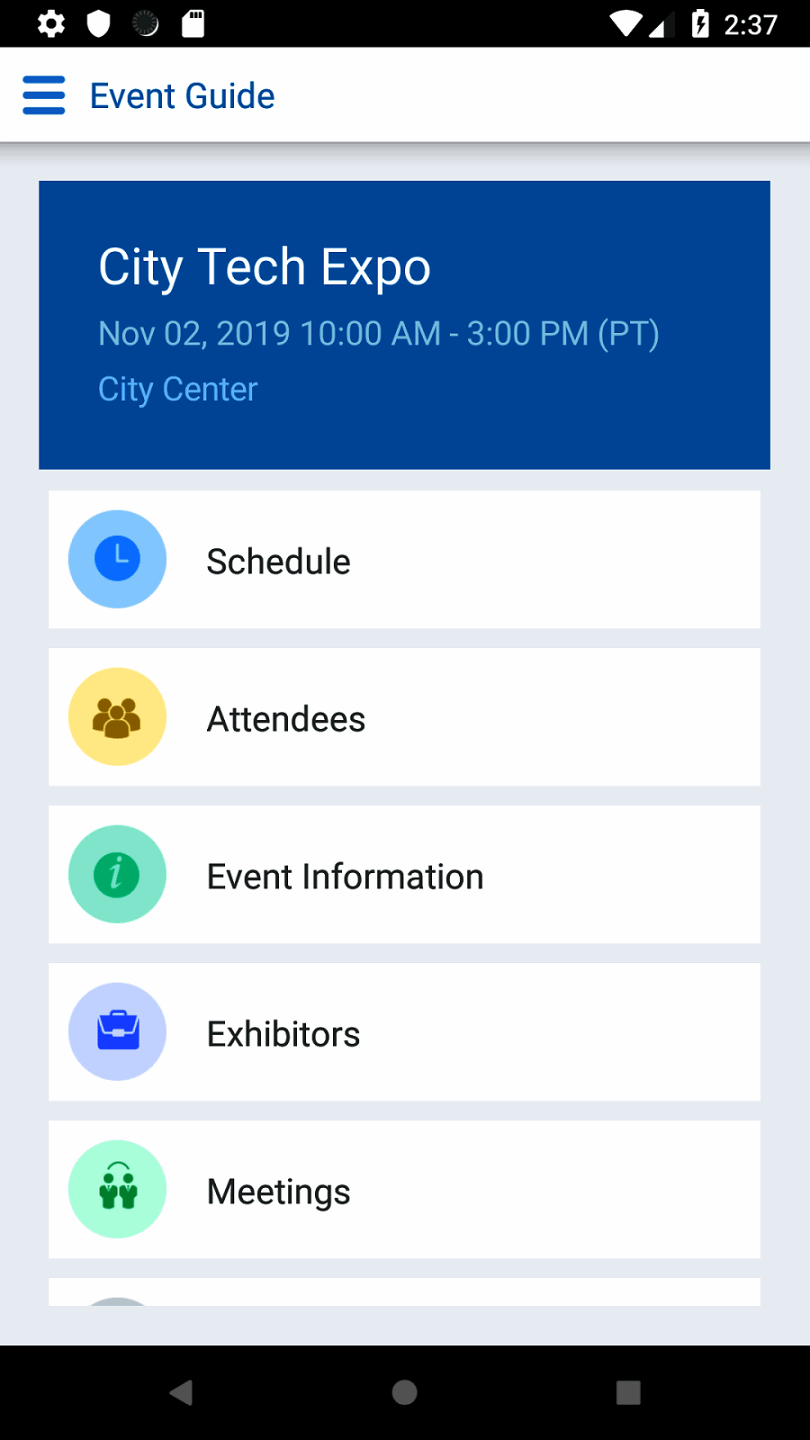810x1440 pixels.
Task: Open recent apps with the square button
Action: [627, 1391]
